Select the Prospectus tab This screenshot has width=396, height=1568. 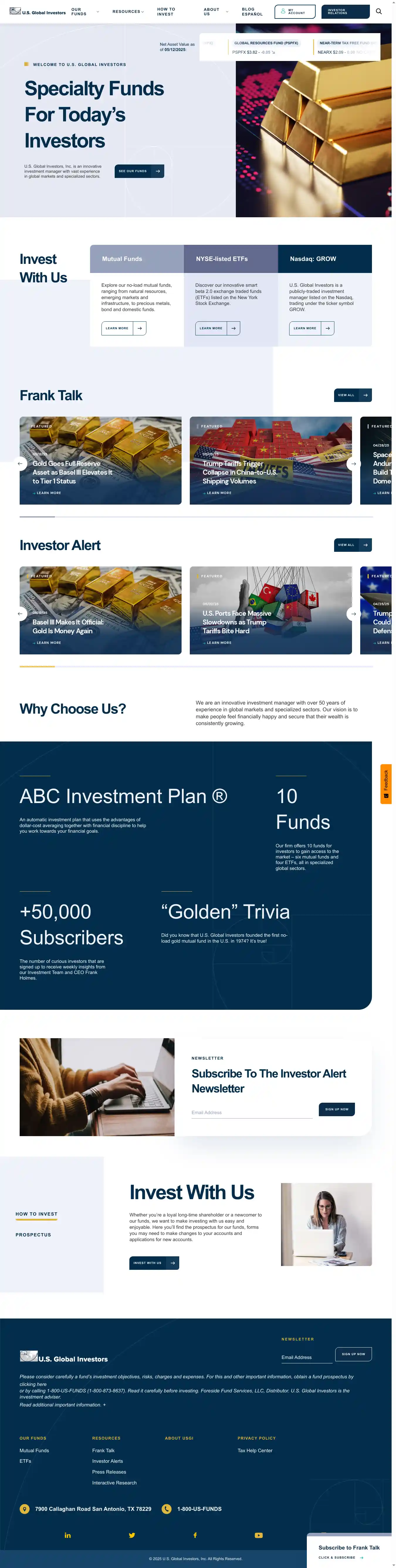click(33, 1234)
